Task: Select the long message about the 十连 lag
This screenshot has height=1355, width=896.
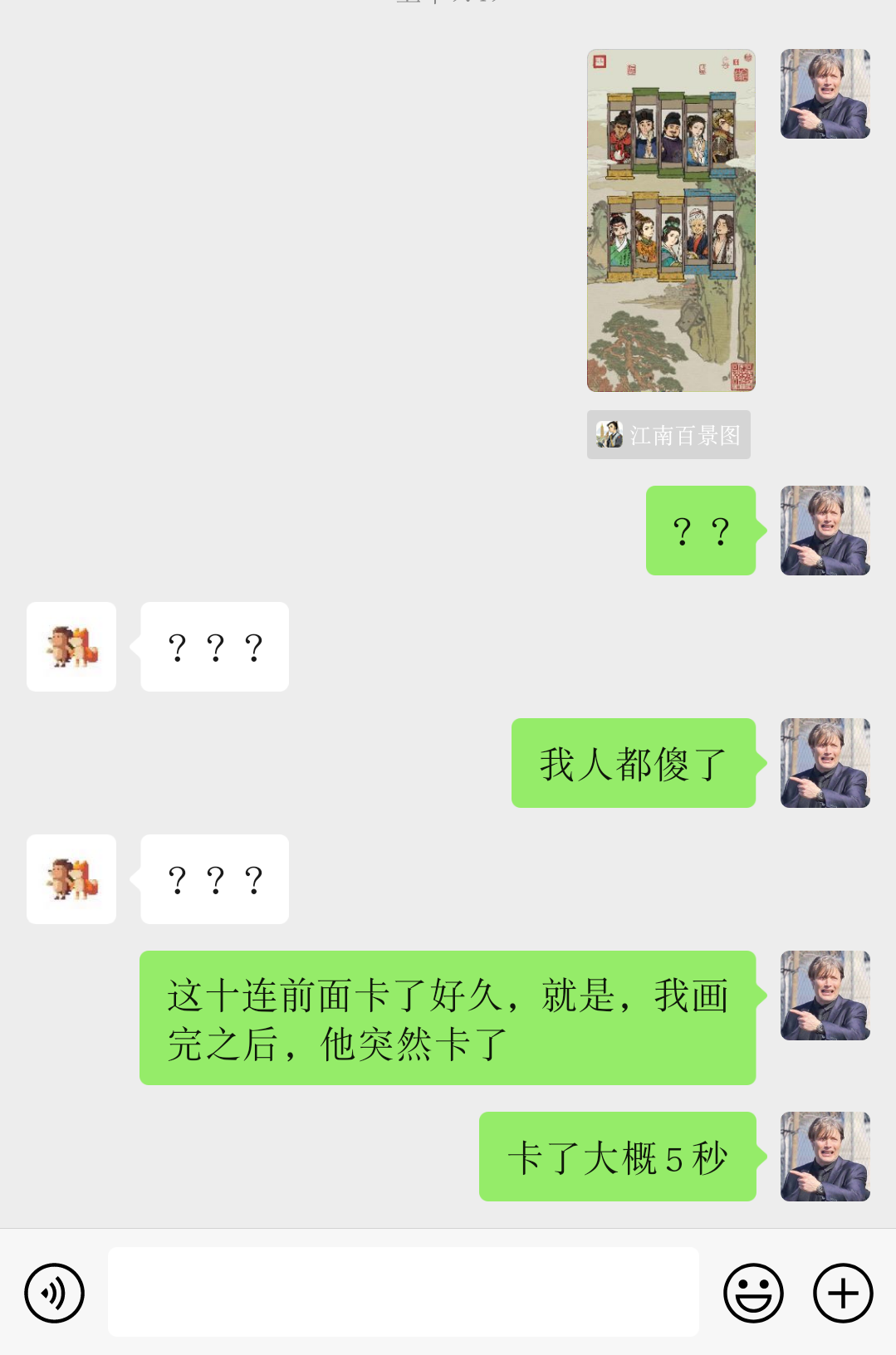Action: (x=448, y=1017)
